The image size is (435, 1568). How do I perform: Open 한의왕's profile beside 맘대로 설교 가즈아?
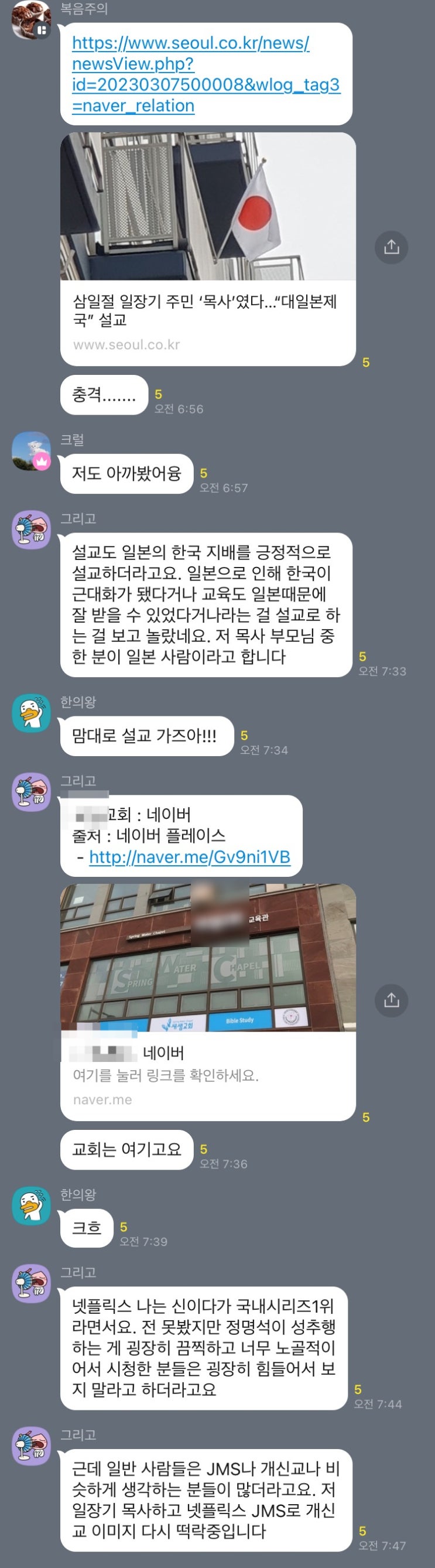tap(31, 713)
